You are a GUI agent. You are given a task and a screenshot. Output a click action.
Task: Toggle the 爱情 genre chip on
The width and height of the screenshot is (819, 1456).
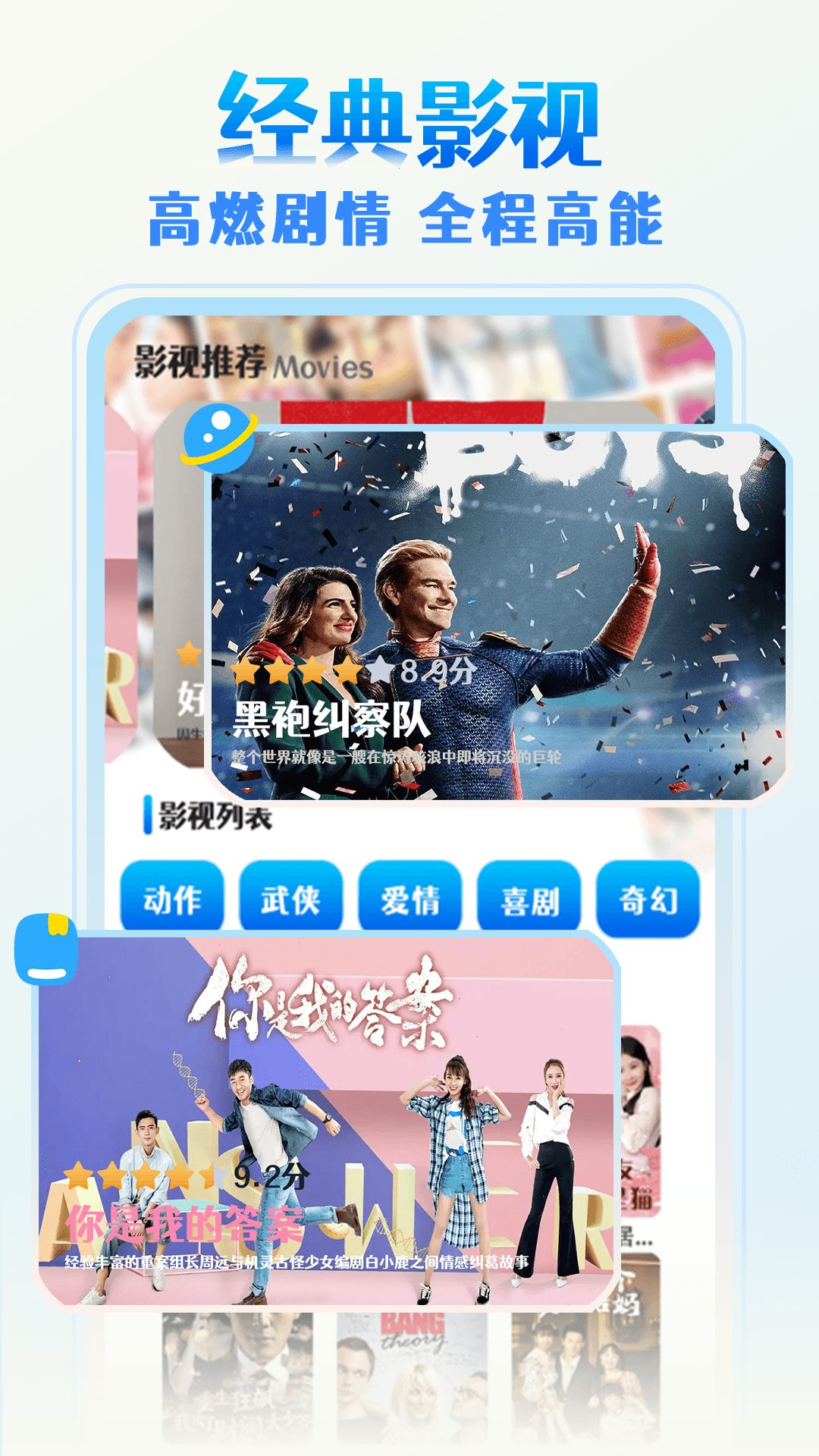click(x=413, y=898)
